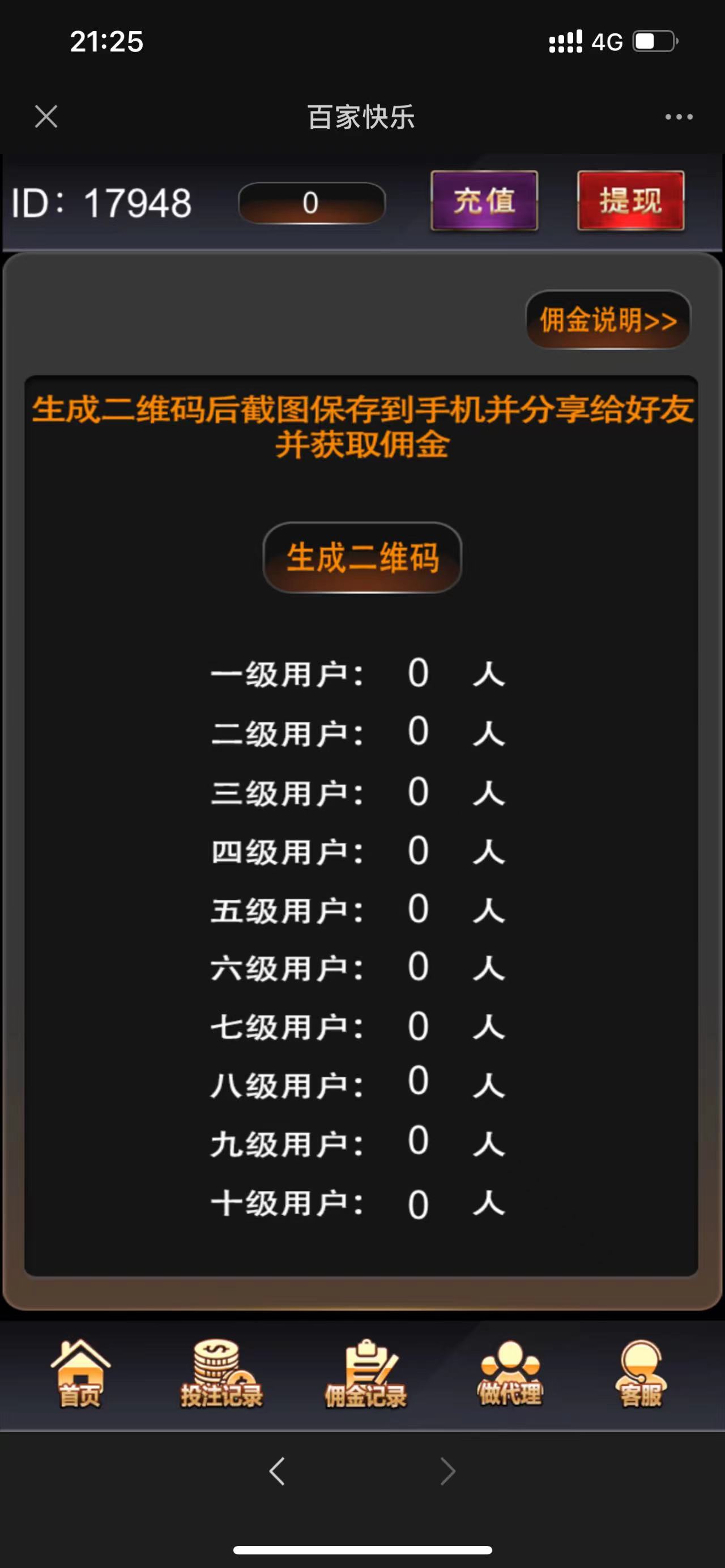Open the 佣金记录 tab
Screen dimensions: 725x1568
coord(365,1375)
